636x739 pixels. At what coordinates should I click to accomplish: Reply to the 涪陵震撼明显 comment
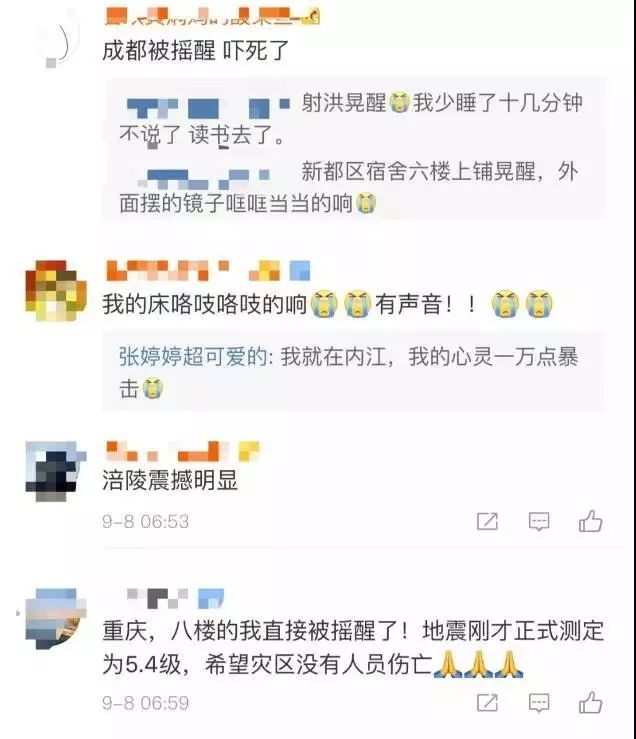[539, 521]
